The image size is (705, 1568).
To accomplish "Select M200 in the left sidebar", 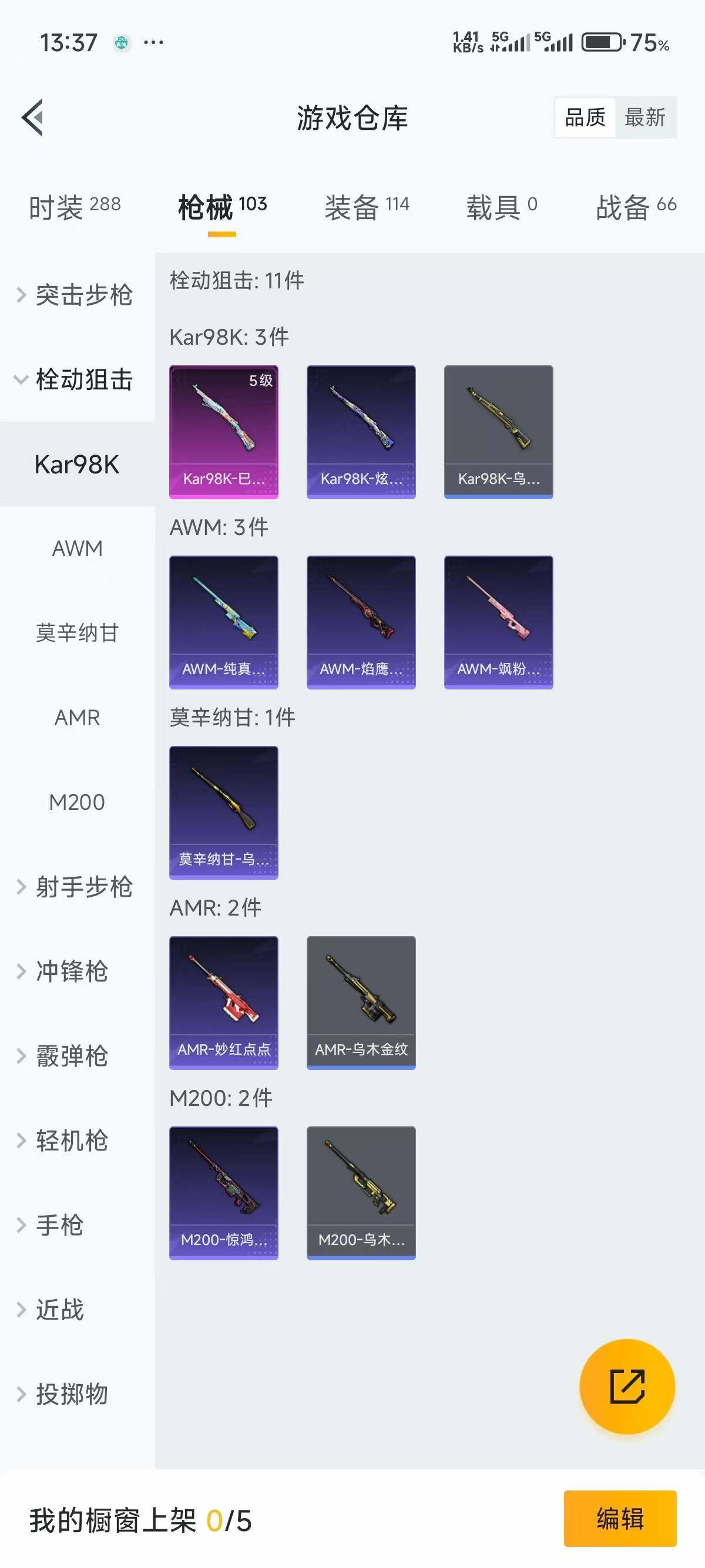I will point(76,802).
